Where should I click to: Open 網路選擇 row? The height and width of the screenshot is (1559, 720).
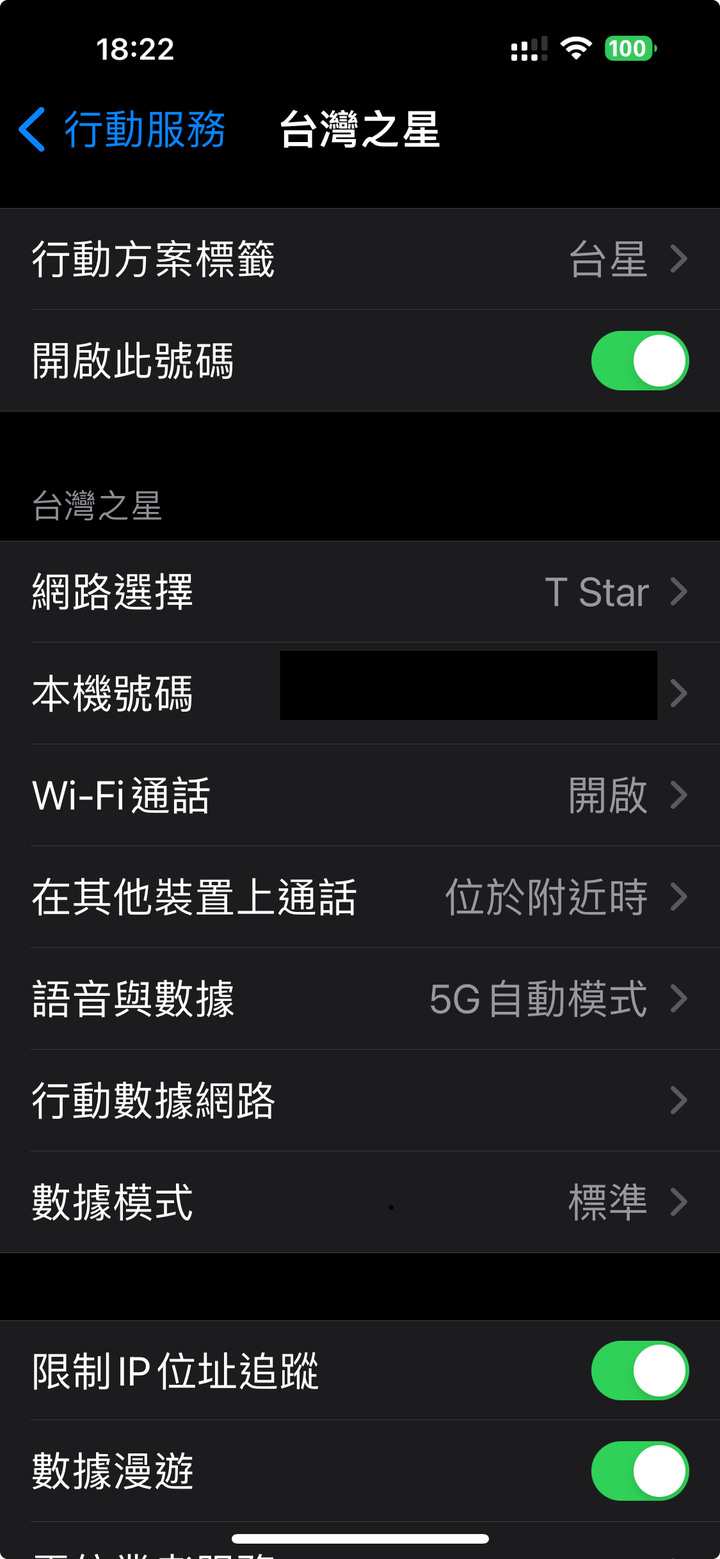tap(360, 592)
